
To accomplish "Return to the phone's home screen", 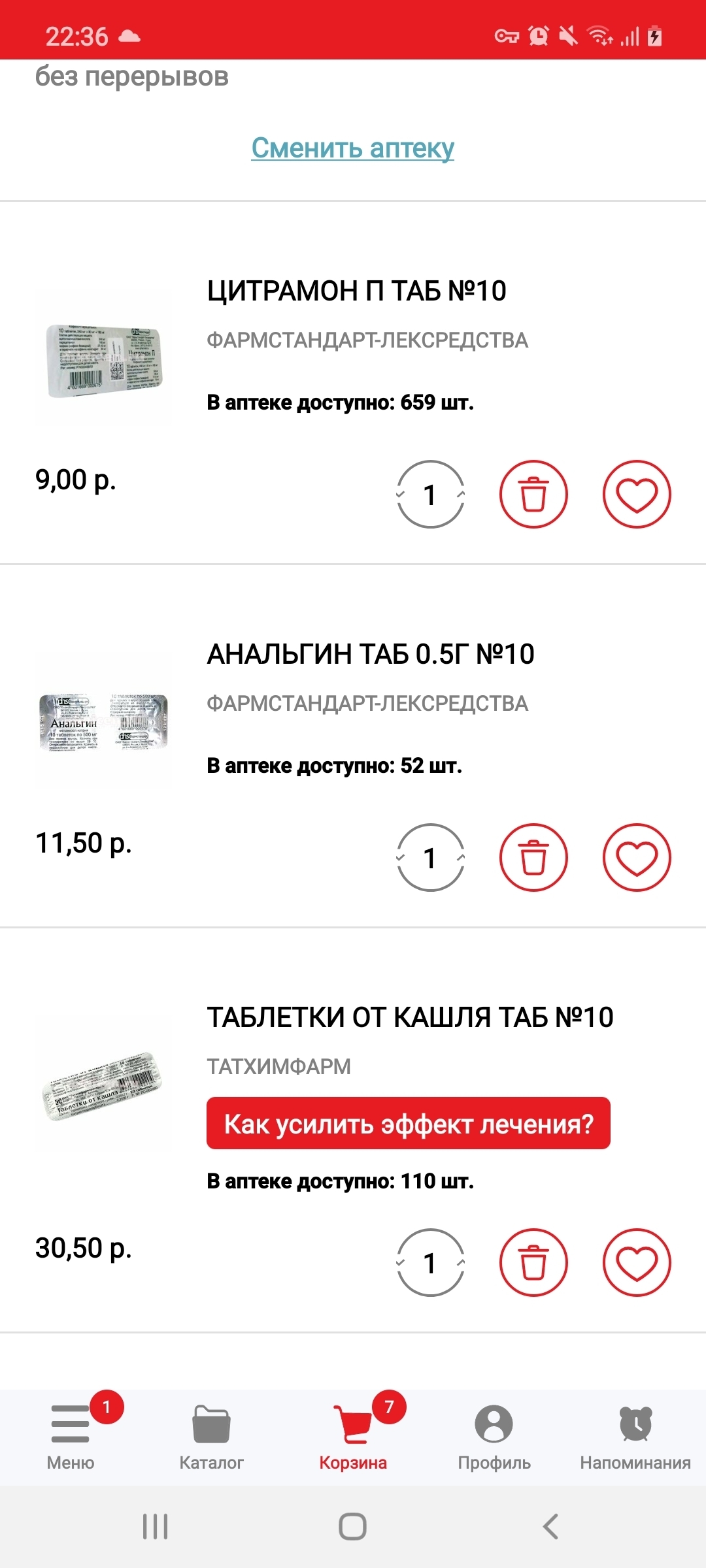I will point(353,1527).
